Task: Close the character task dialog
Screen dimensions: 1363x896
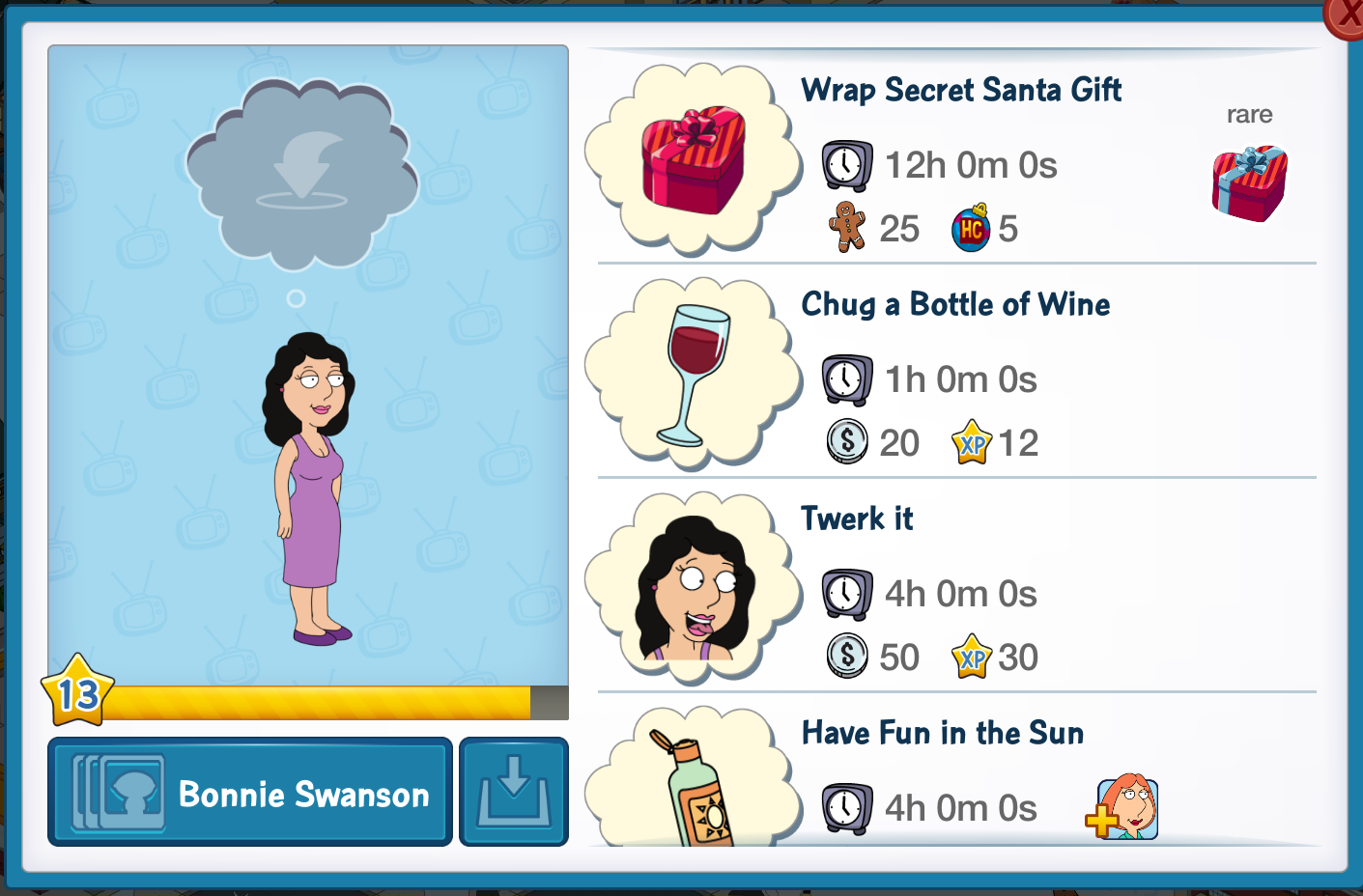Action: pos(1346,16)
